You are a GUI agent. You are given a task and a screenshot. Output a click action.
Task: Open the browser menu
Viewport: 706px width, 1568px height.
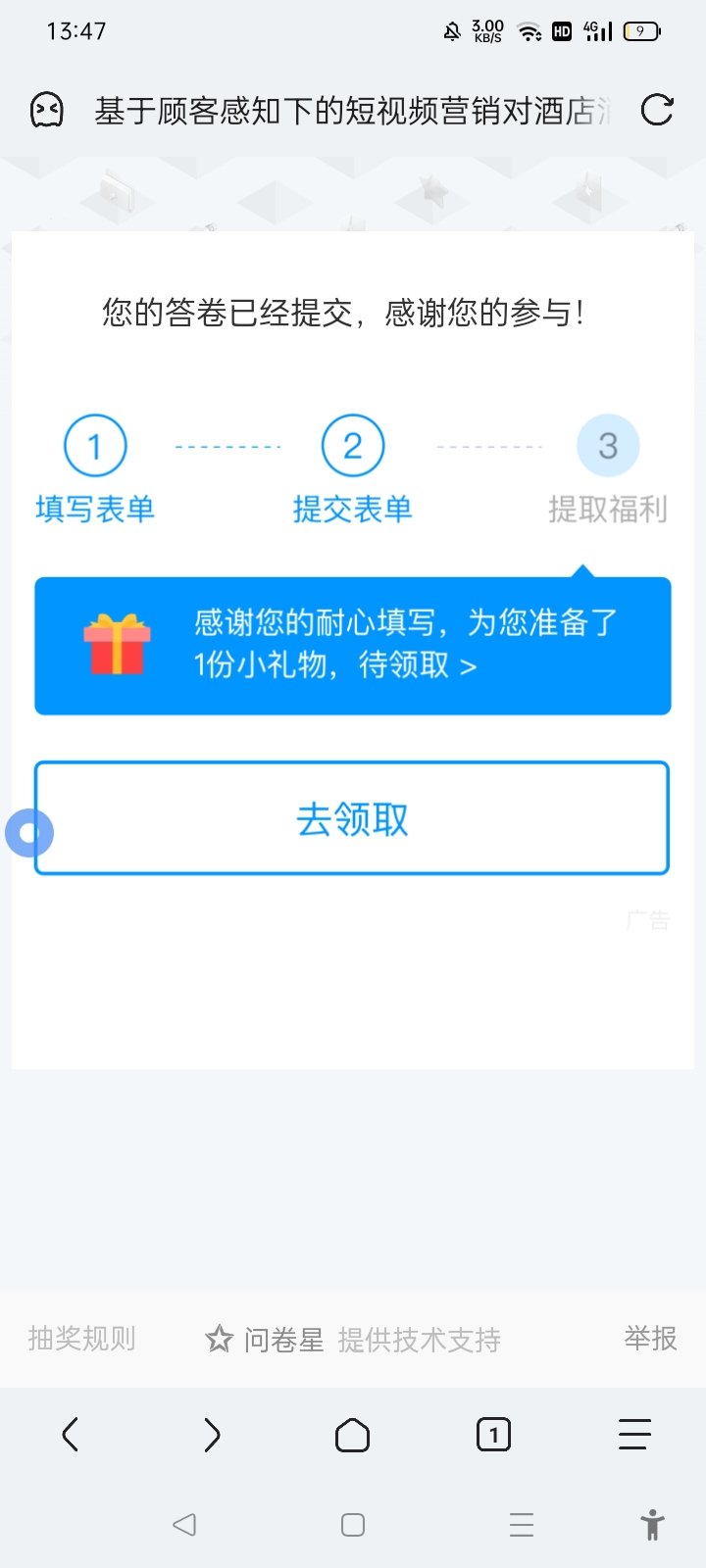[x=634, y=1435]
